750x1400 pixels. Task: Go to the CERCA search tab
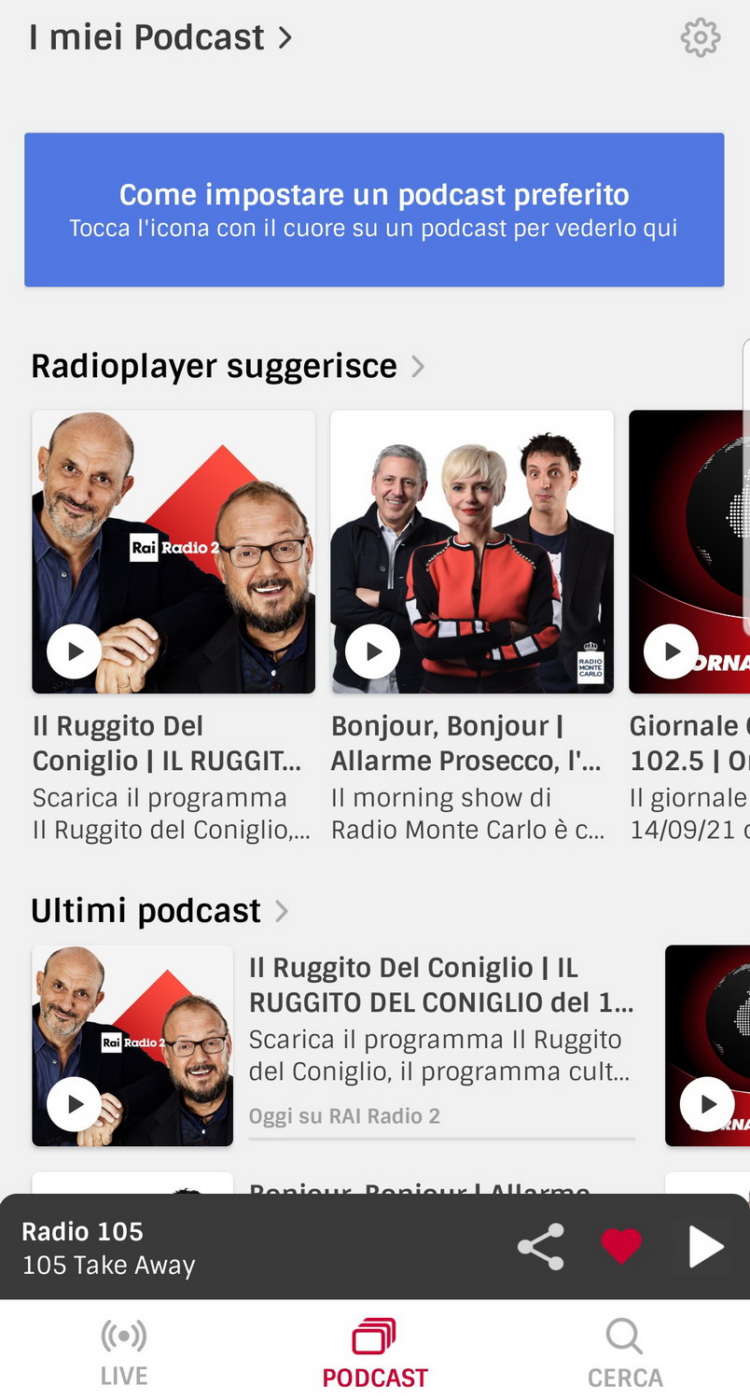coord(625,1352)
